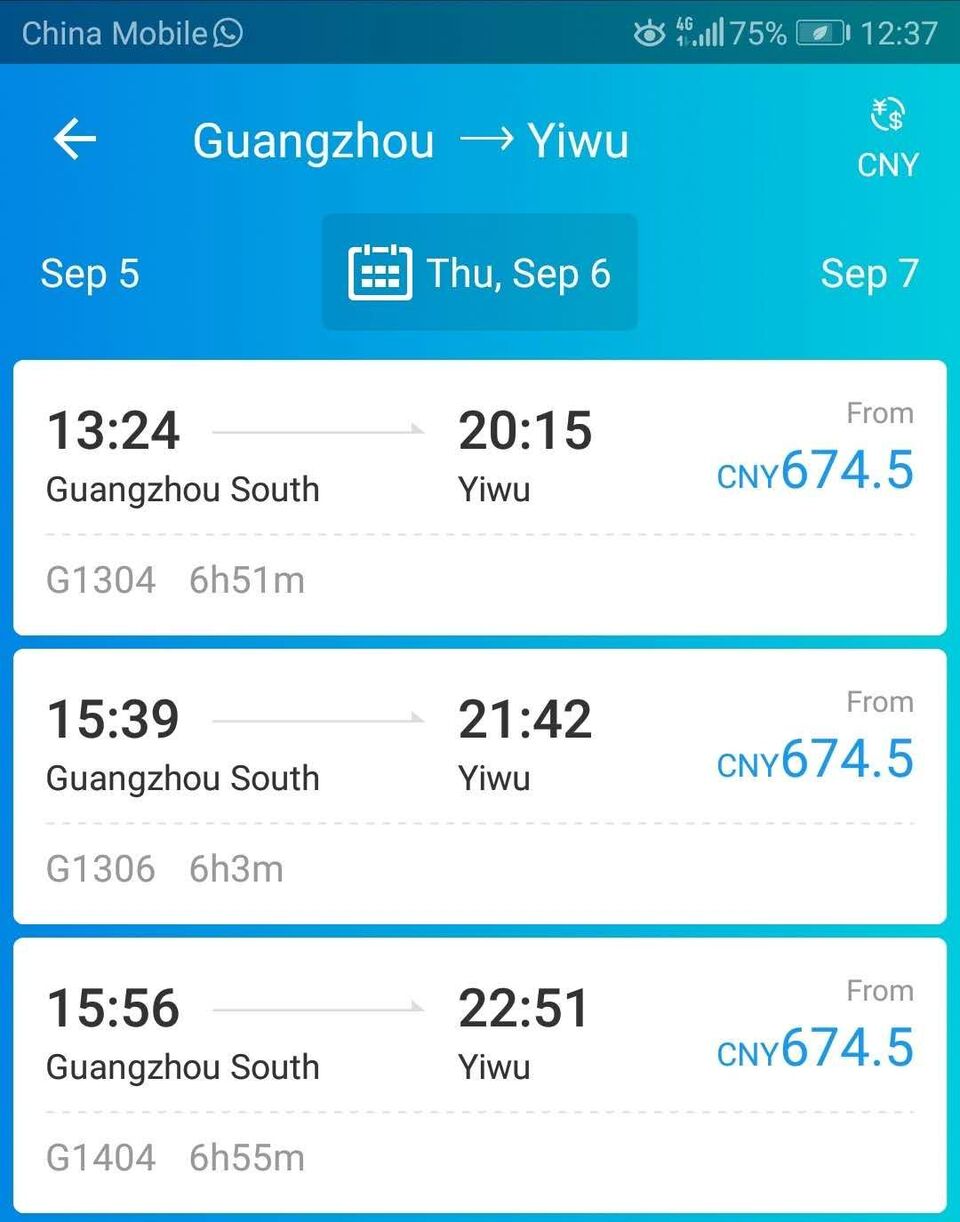The height and width of the screenshot is (1222, 960).
Task: Change currency via the CNY icon
Action: [887, 139]
